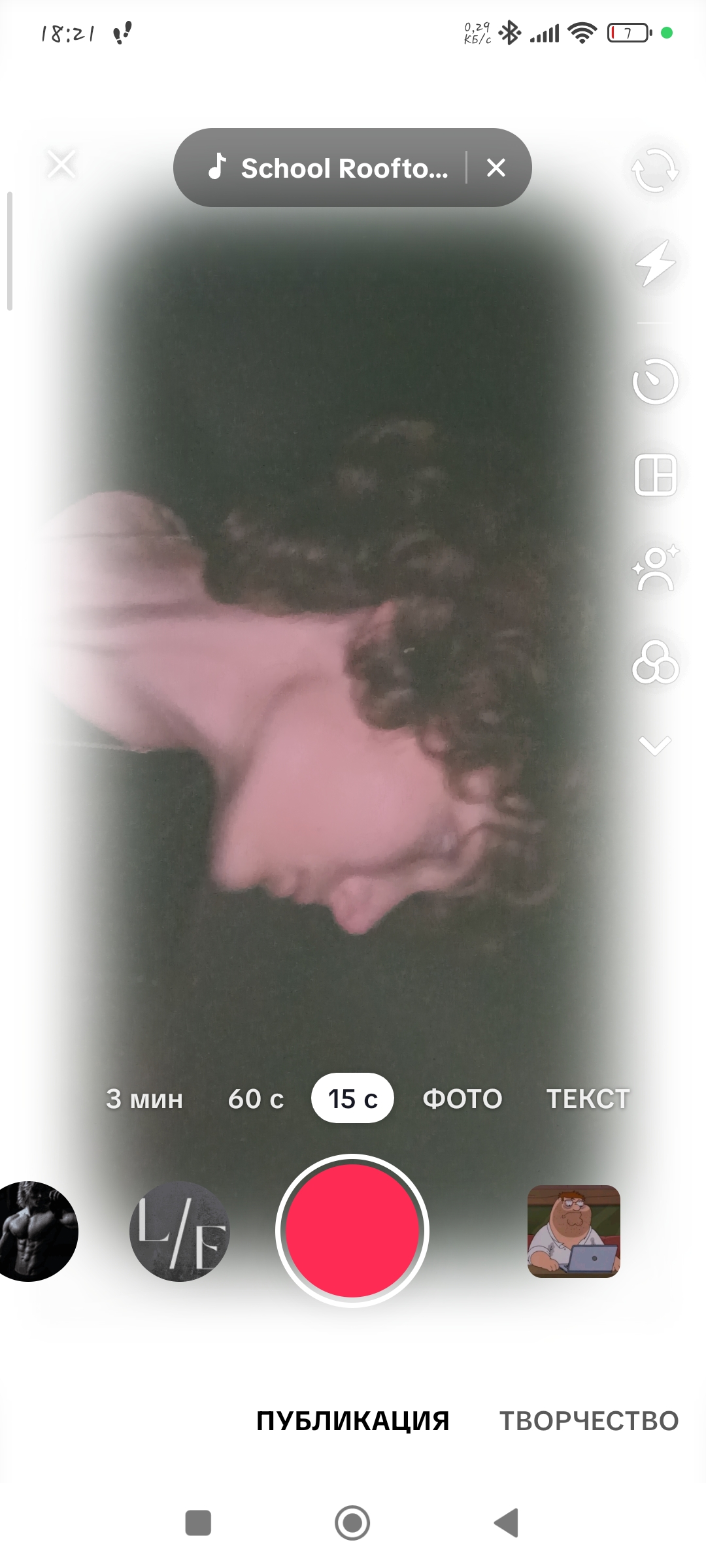
Task: Select the 3 мин duration
Action: pyautogui.click(x=144, y=1099)
